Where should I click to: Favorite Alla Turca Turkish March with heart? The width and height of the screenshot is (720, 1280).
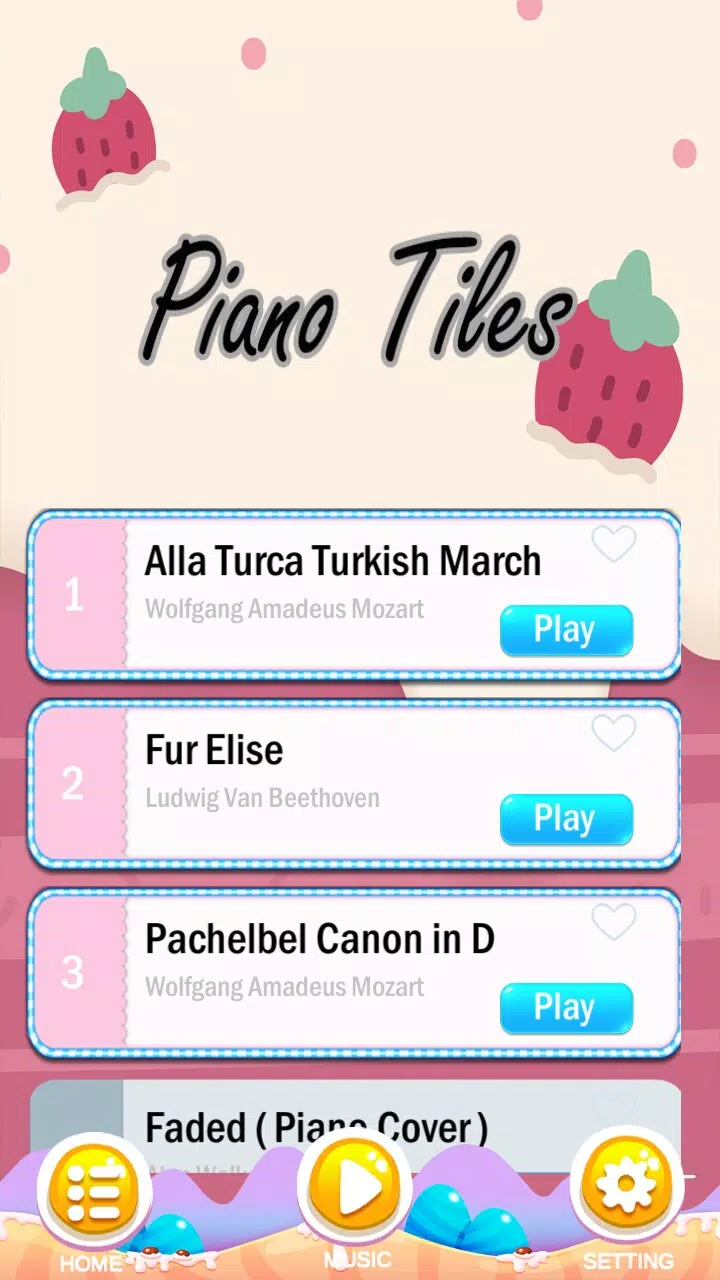click(613, 544)
